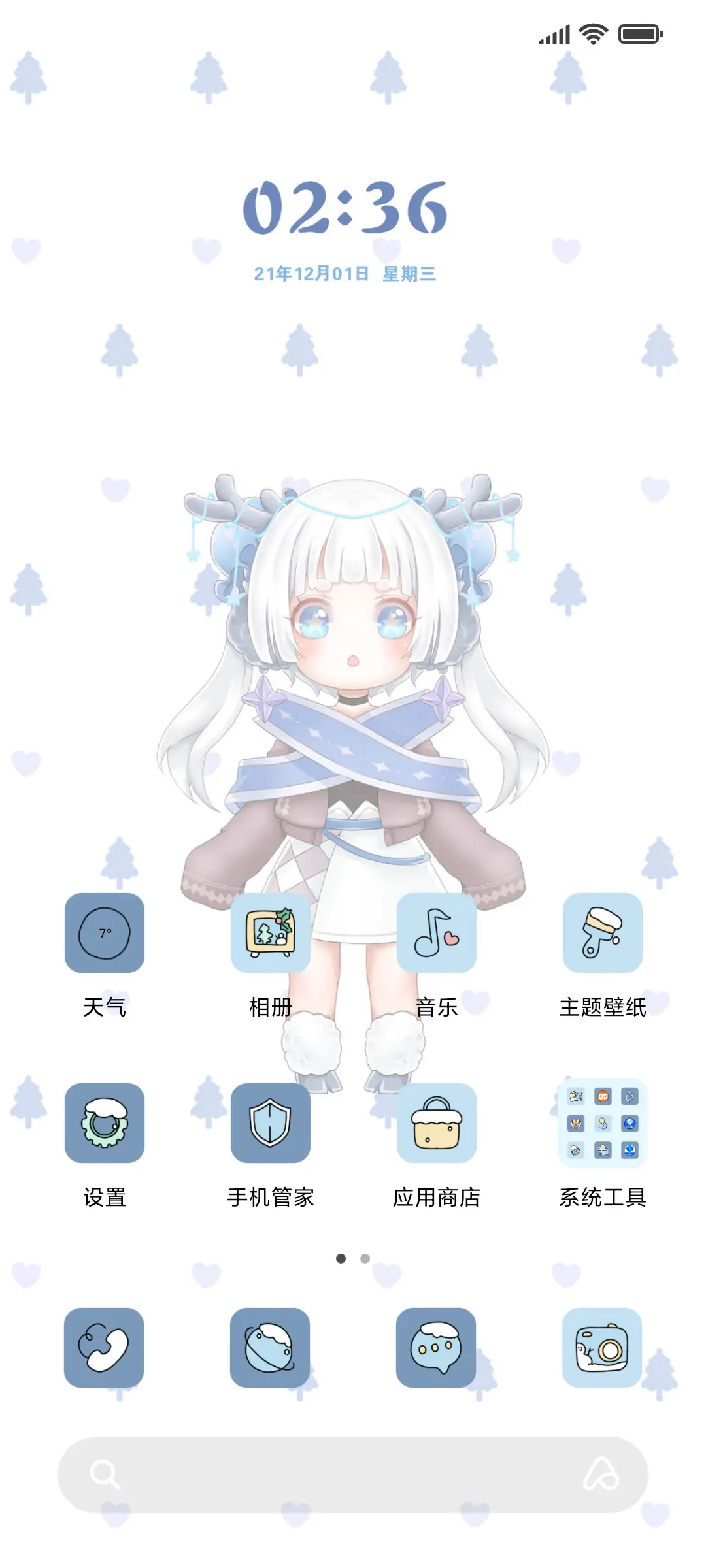Jump to the second home page dot
This screenshot has width=706, height=1568.
[365, 1258]
